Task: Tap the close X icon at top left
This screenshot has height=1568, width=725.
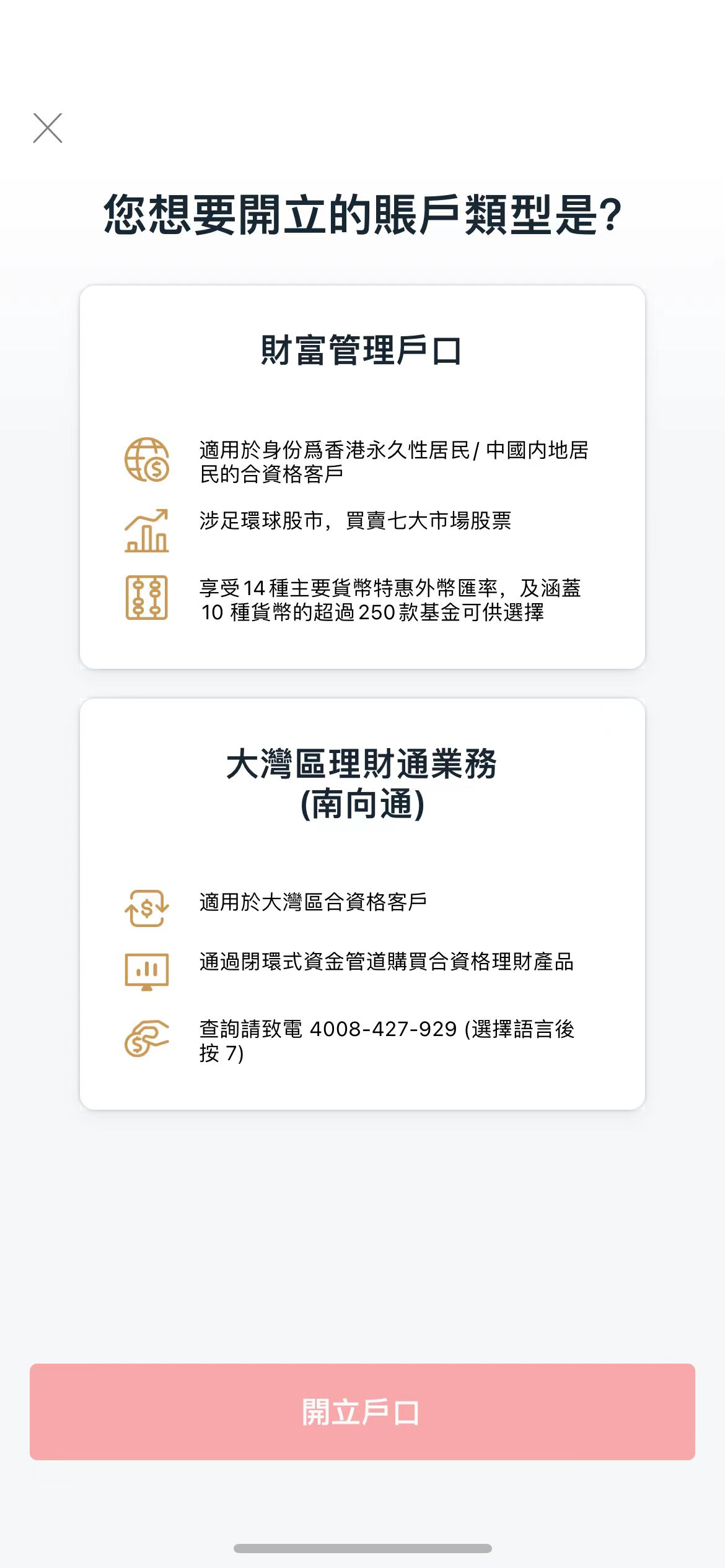Action: (x=48, y=128)
